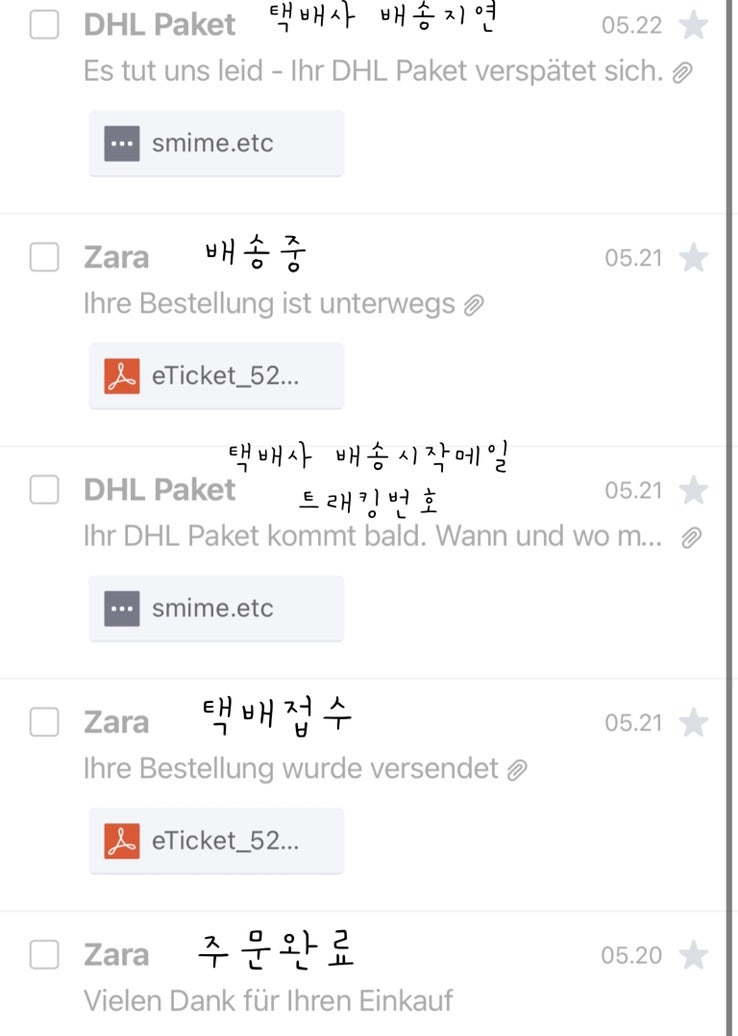Viewport: 738px width, 1036px height.
Task: Tick the checkbox for Zara 'ist unterwegs' email
Action: [x=44, y=257]
